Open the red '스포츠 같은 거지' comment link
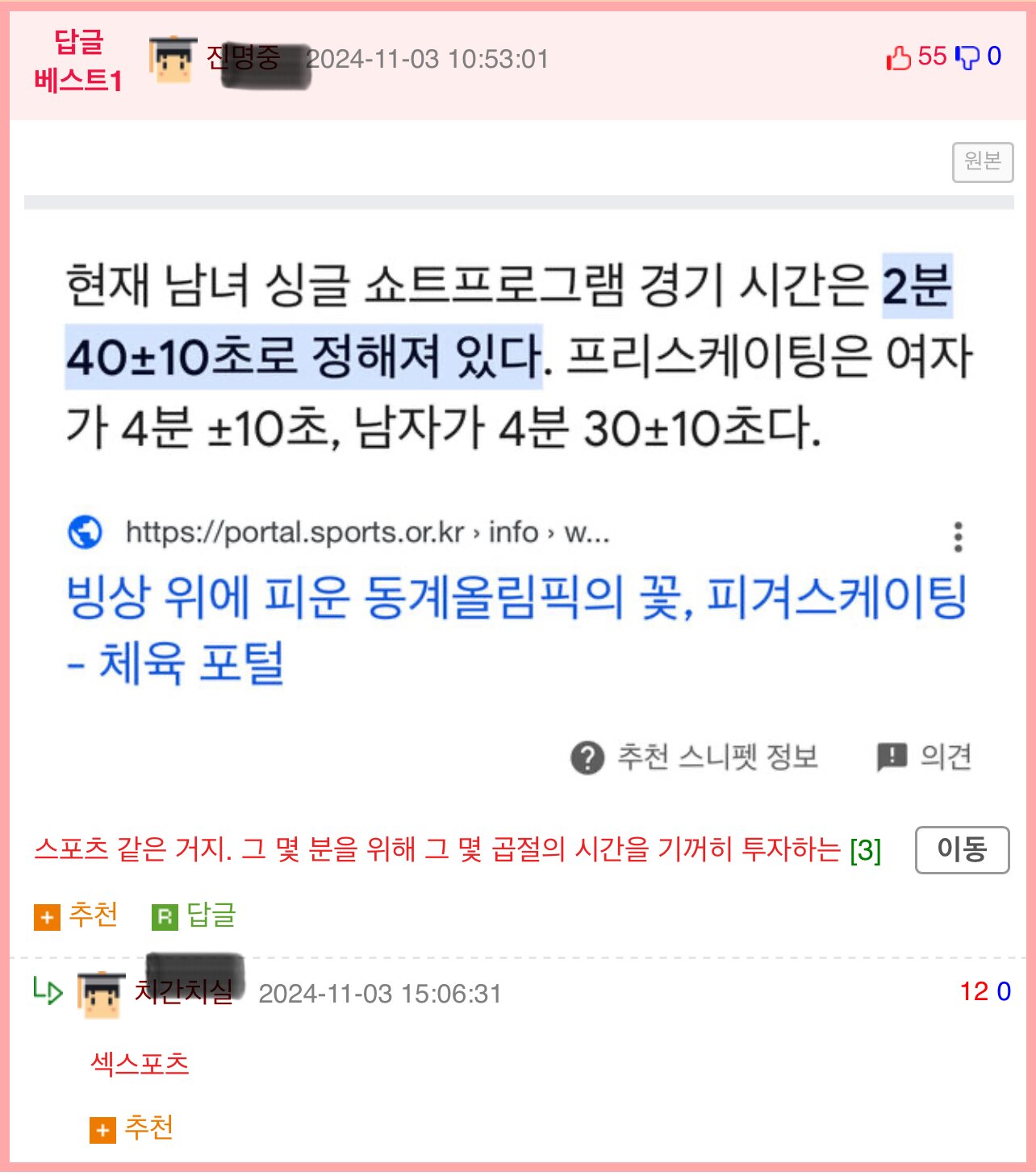The width and height of the screenshot is (1036, 1176). point(437,849)
